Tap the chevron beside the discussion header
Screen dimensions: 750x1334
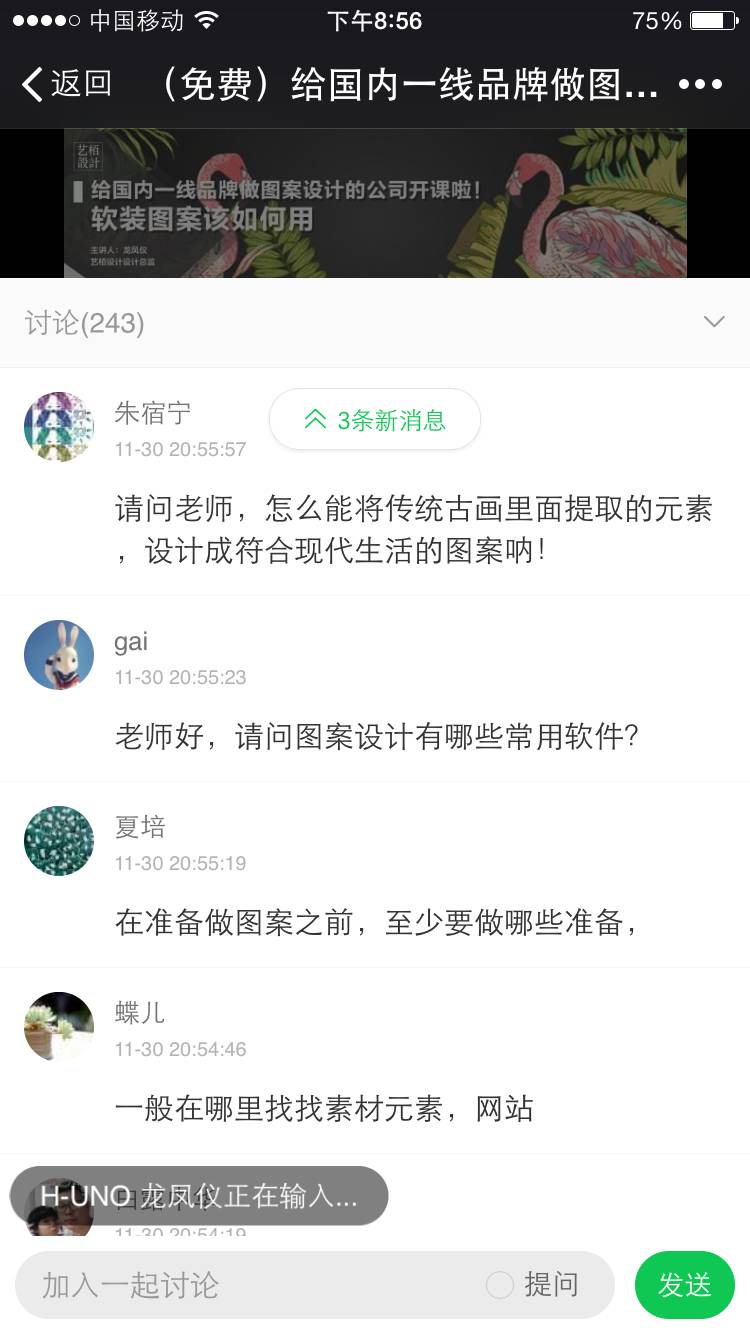click(x=714, y=321)
